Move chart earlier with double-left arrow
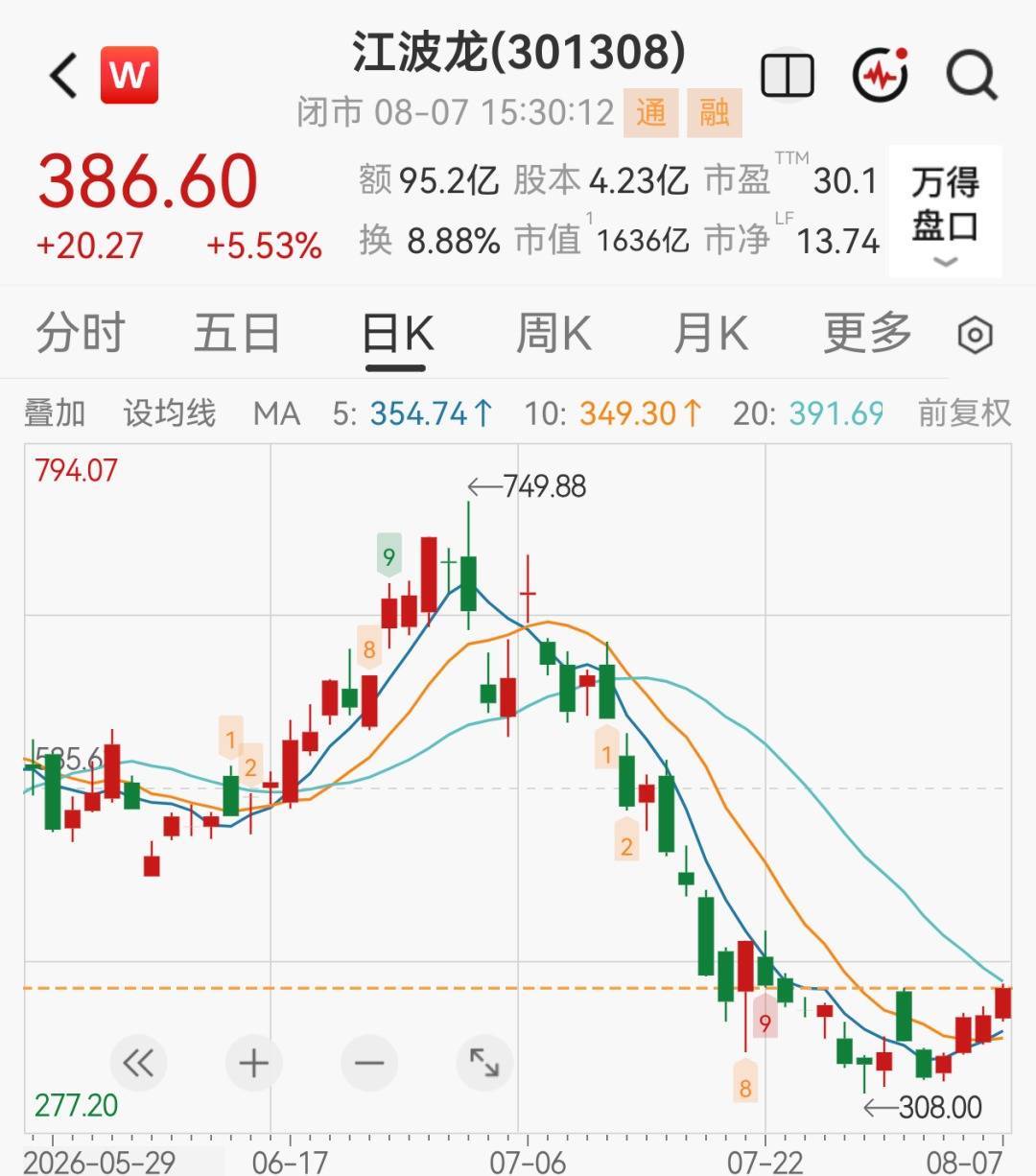1036x1176 pixels. 139,1063
